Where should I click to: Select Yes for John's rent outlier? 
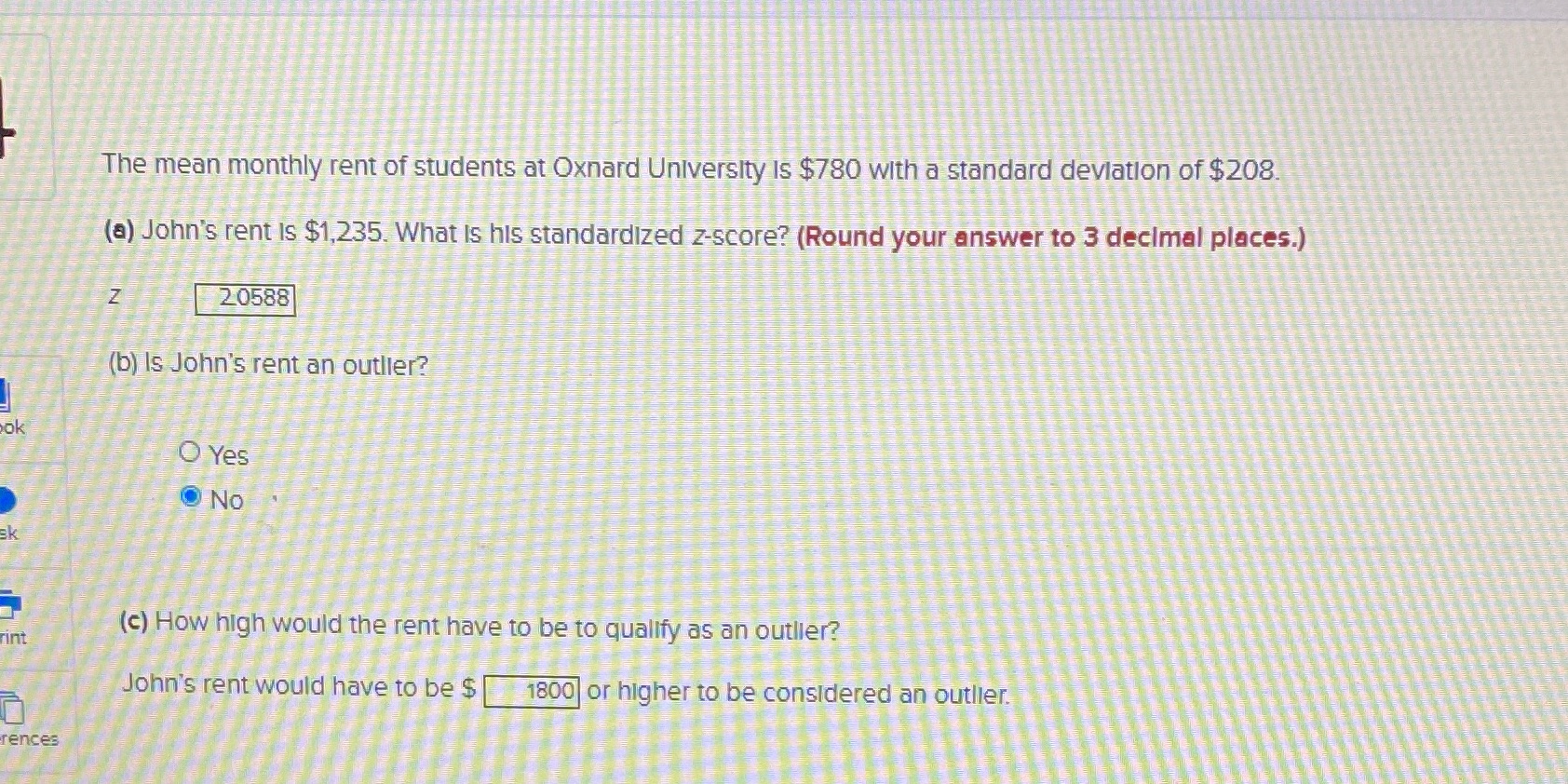tap(190, 453)
